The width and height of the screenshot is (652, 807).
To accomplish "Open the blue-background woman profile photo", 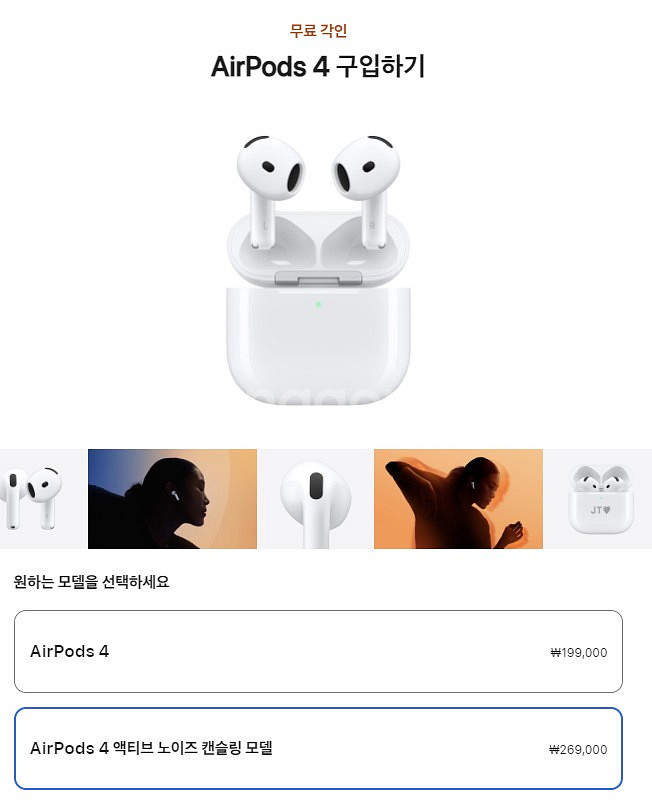I will click(x=172, y=499).
